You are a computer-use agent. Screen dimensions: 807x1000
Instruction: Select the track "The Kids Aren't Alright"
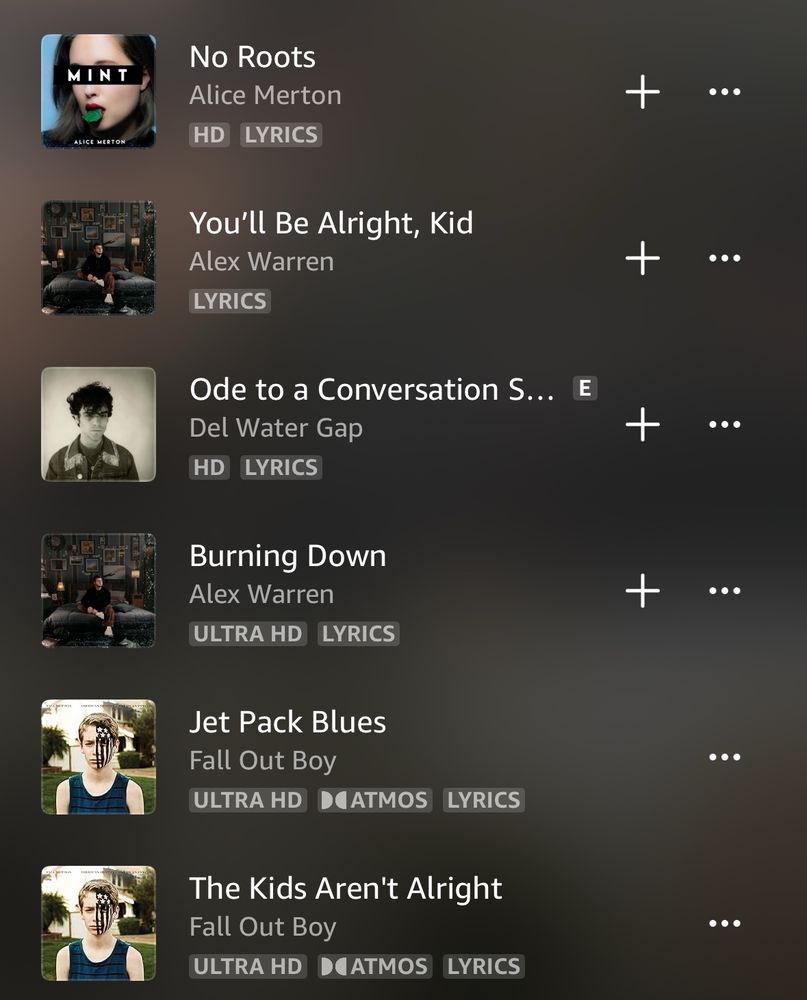pos(346,888)
